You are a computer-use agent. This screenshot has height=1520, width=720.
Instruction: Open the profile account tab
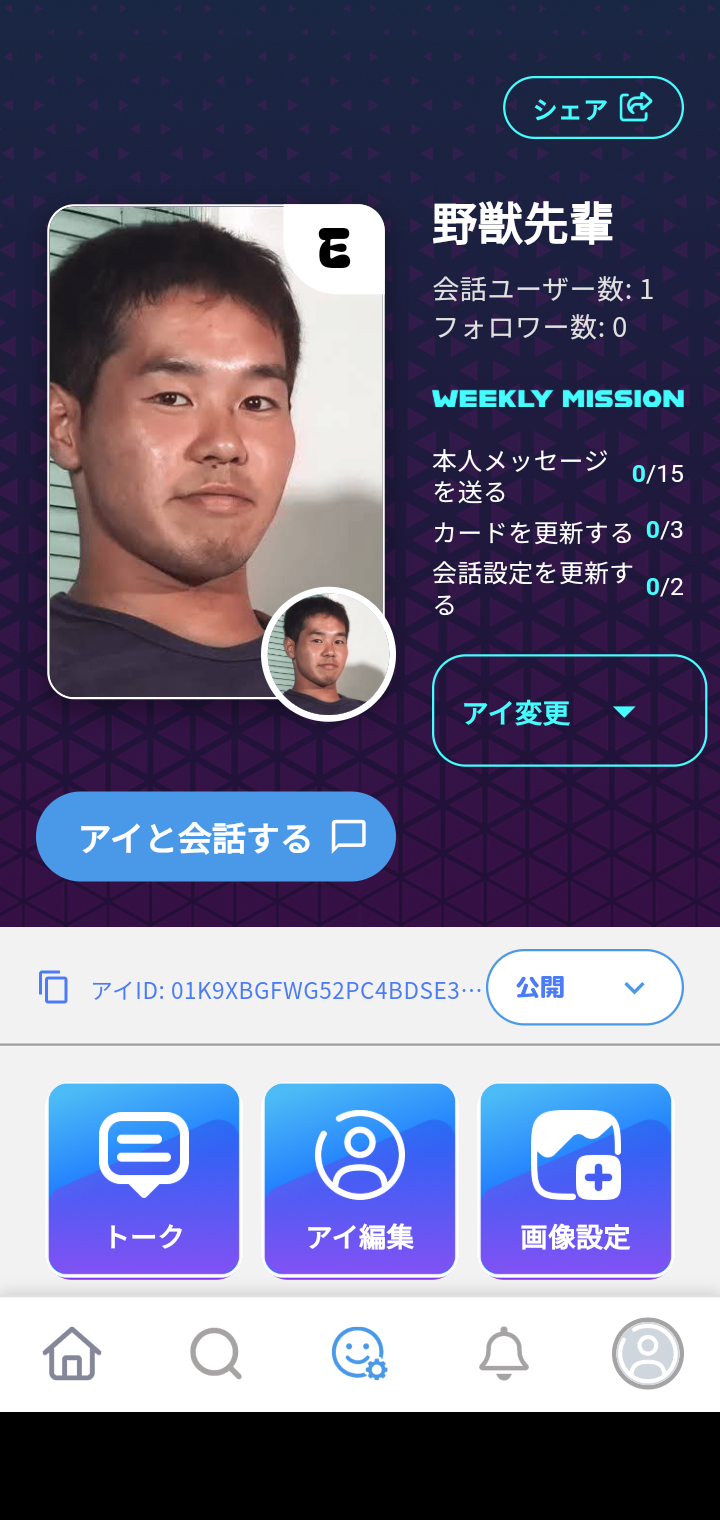click(x=648, y=1354)
